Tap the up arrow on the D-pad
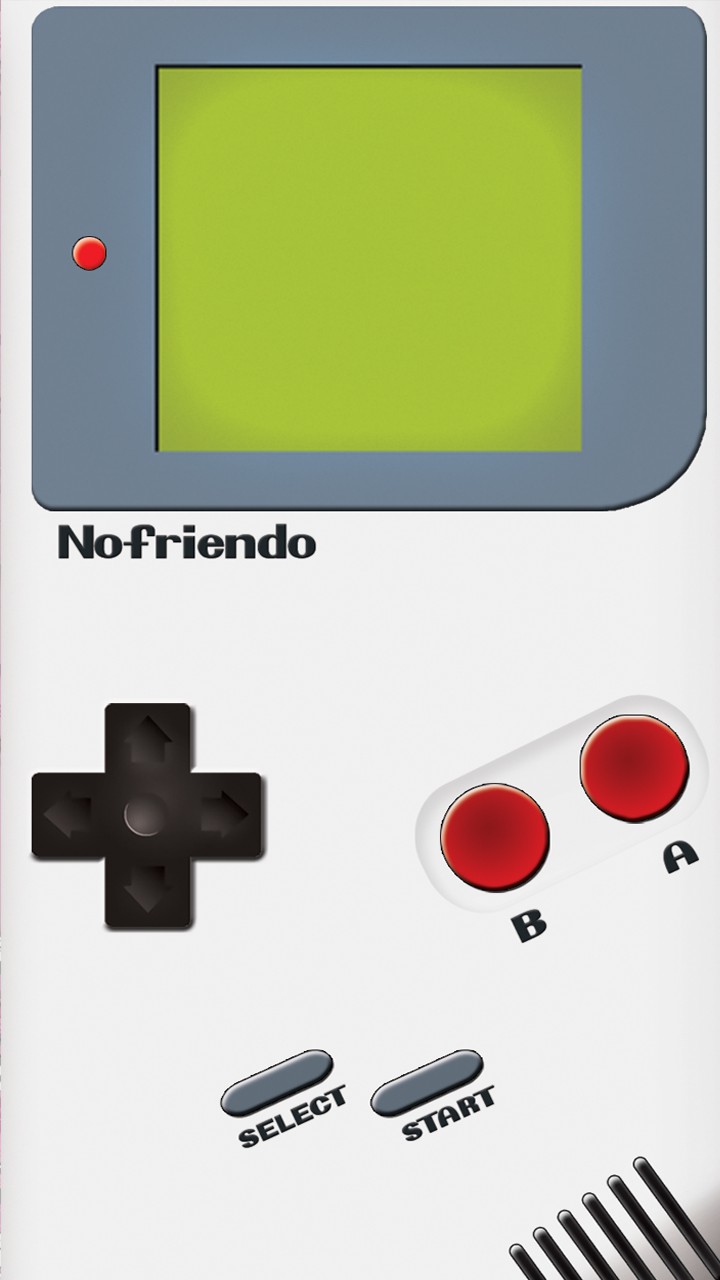The height and width of the screenshot is (1280, 720). pos(148,738)
